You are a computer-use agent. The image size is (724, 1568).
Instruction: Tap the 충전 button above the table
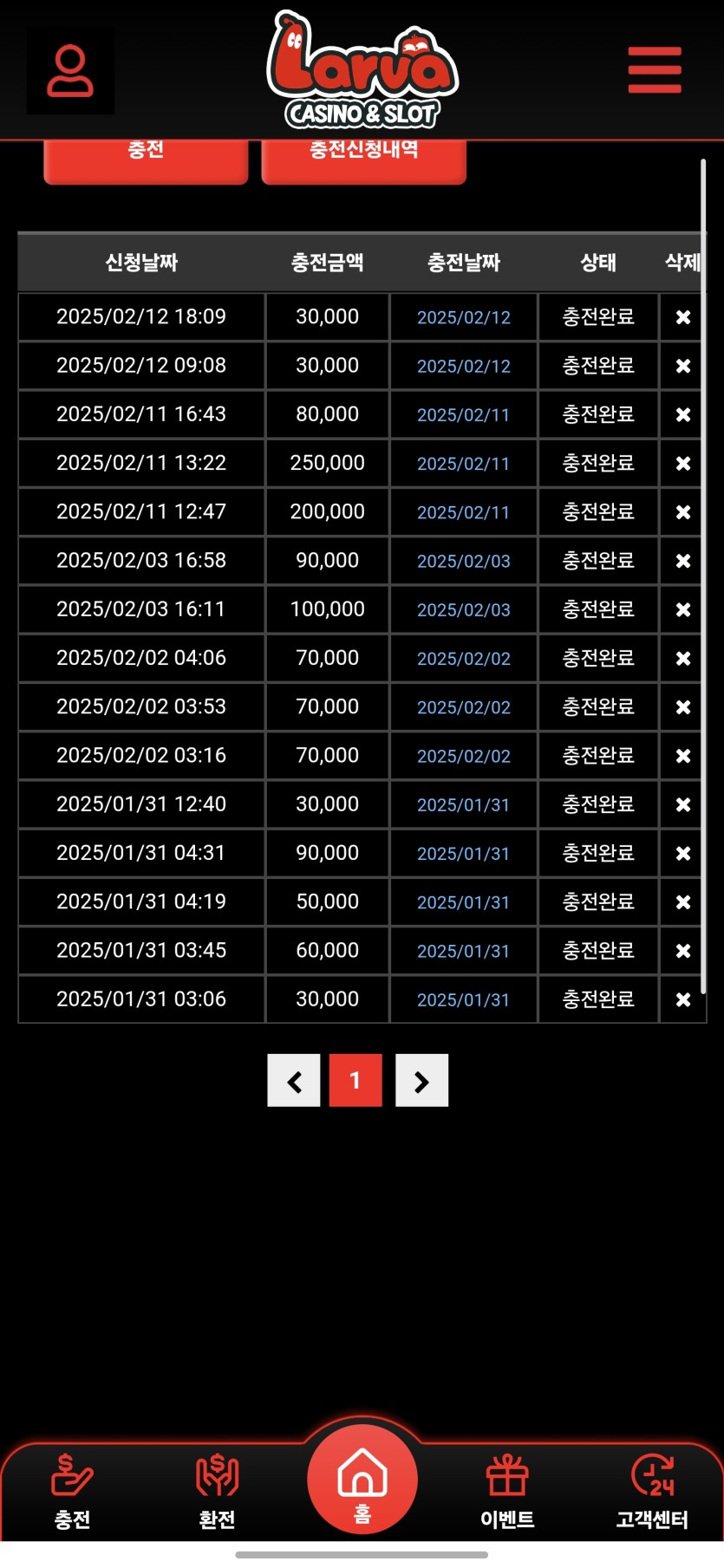point(146,158)
